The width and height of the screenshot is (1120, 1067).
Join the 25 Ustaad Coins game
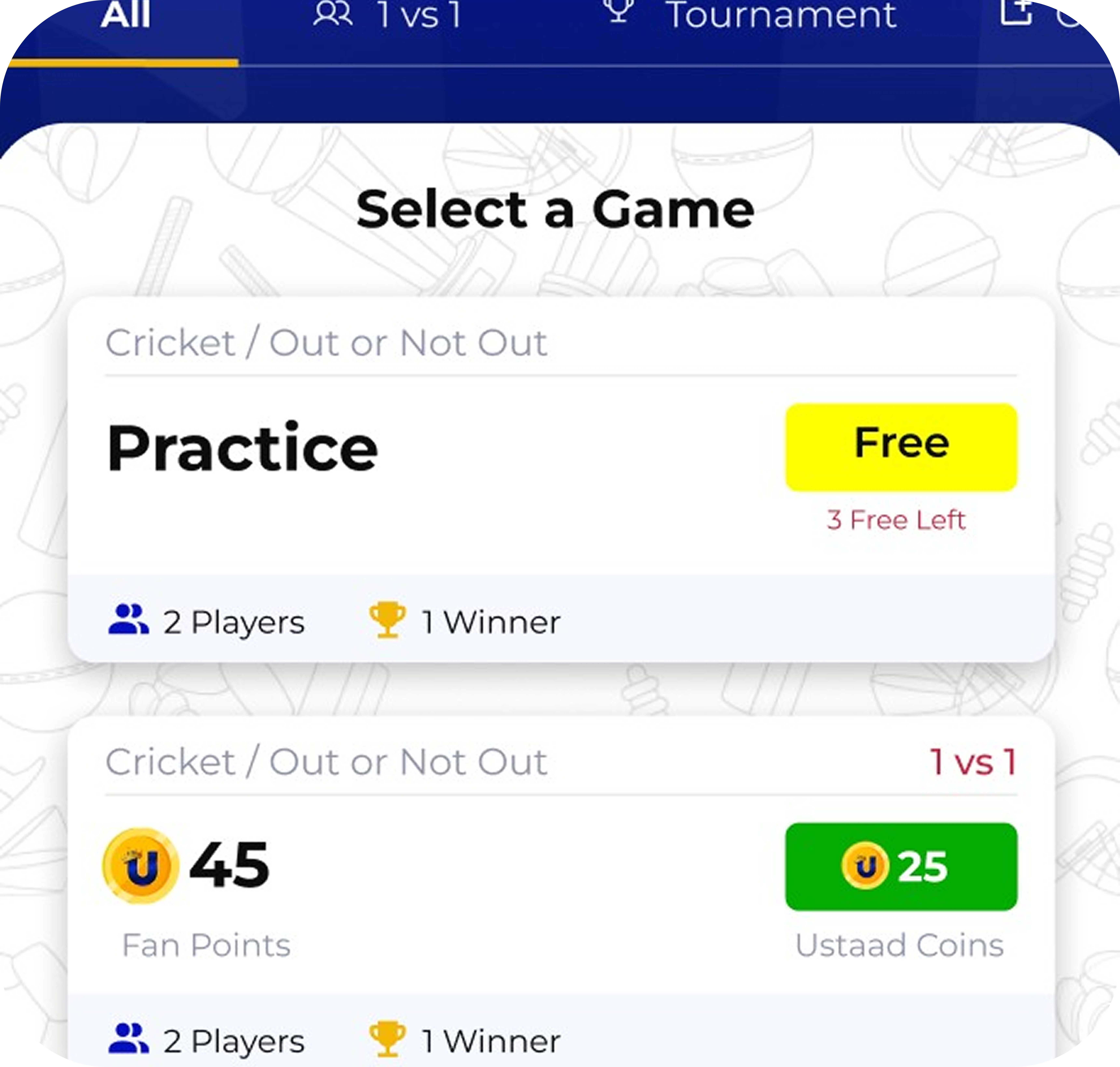[901, 866]
